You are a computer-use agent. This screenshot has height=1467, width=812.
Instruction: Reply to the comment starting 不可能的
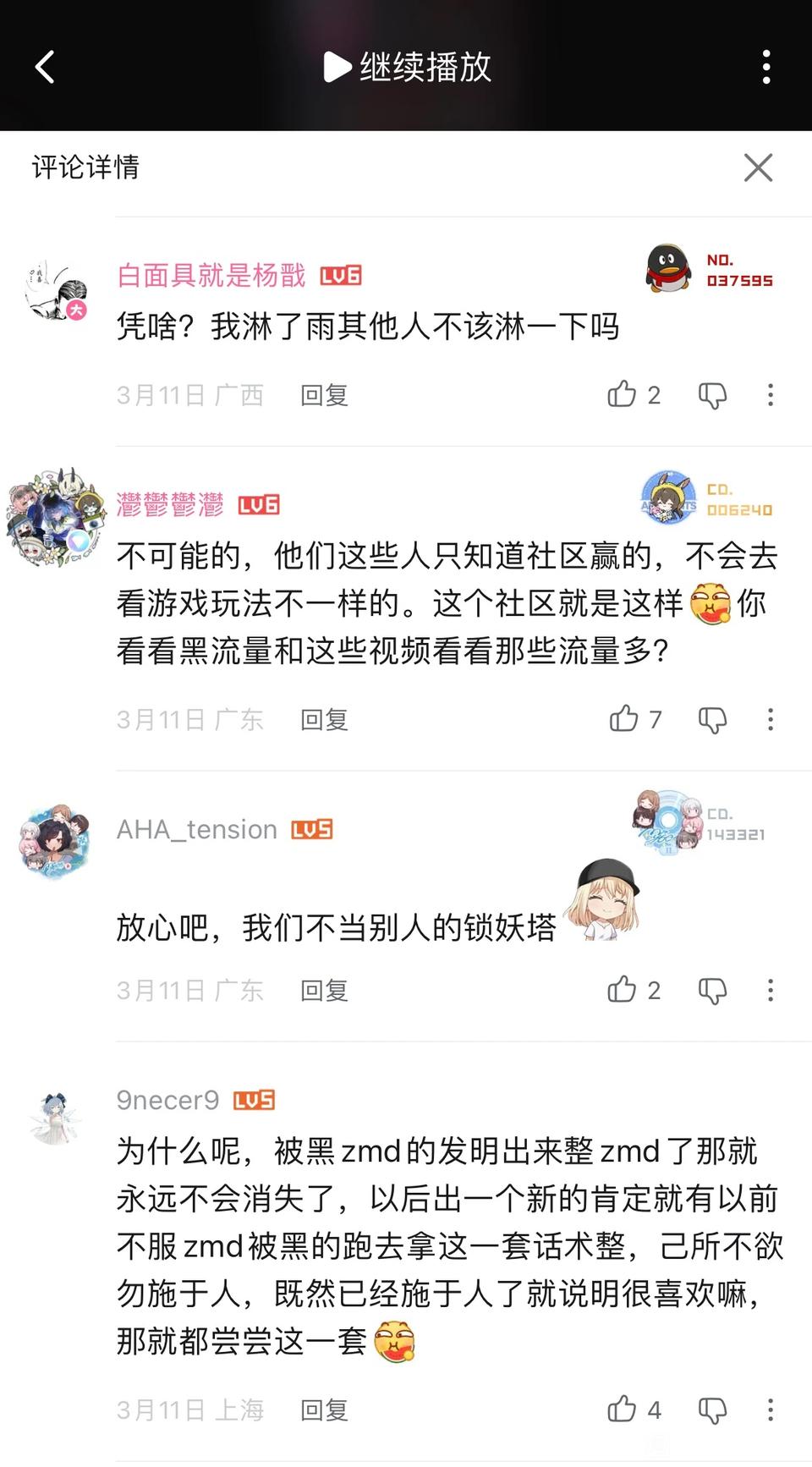tap(325, 720)
